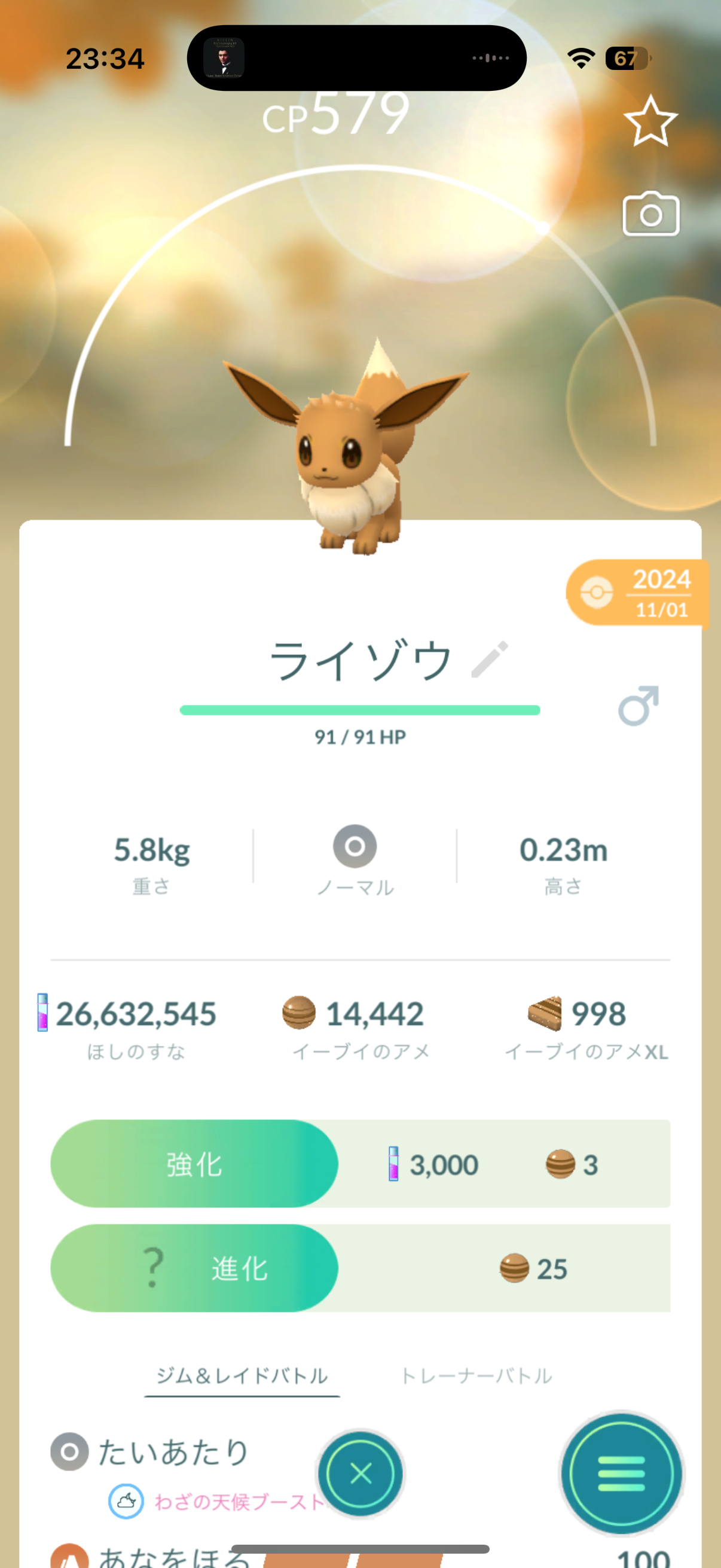The image size is (721, 1568).
Task: Edit the nickname ライゾウ with the pencil
Action: (490, 658)
